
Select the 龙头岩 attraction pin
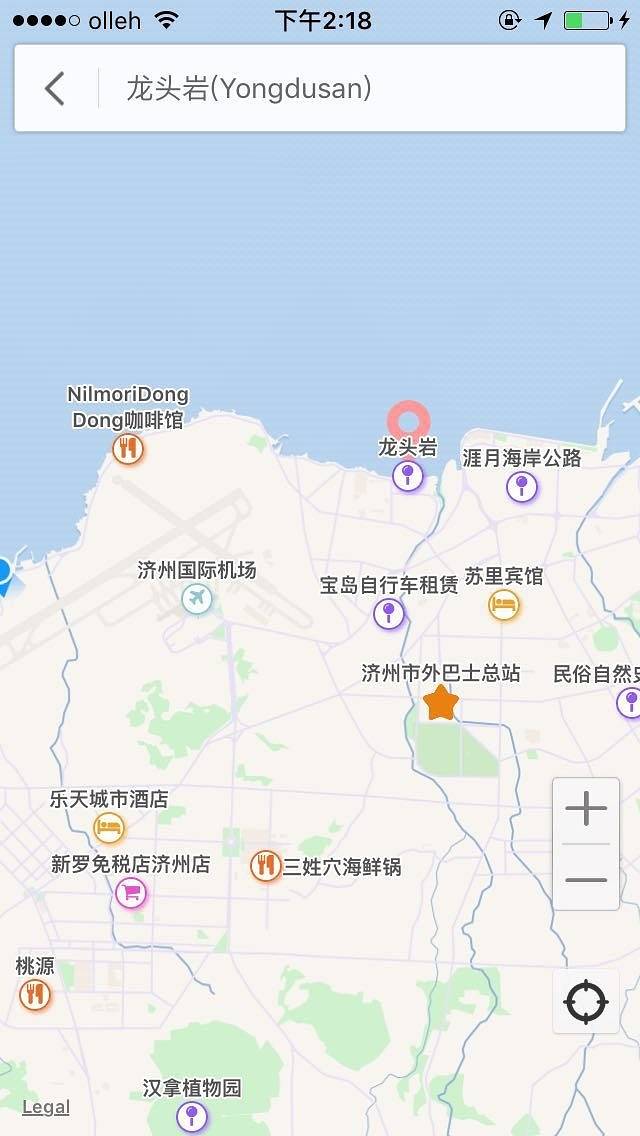pos(407,475)
